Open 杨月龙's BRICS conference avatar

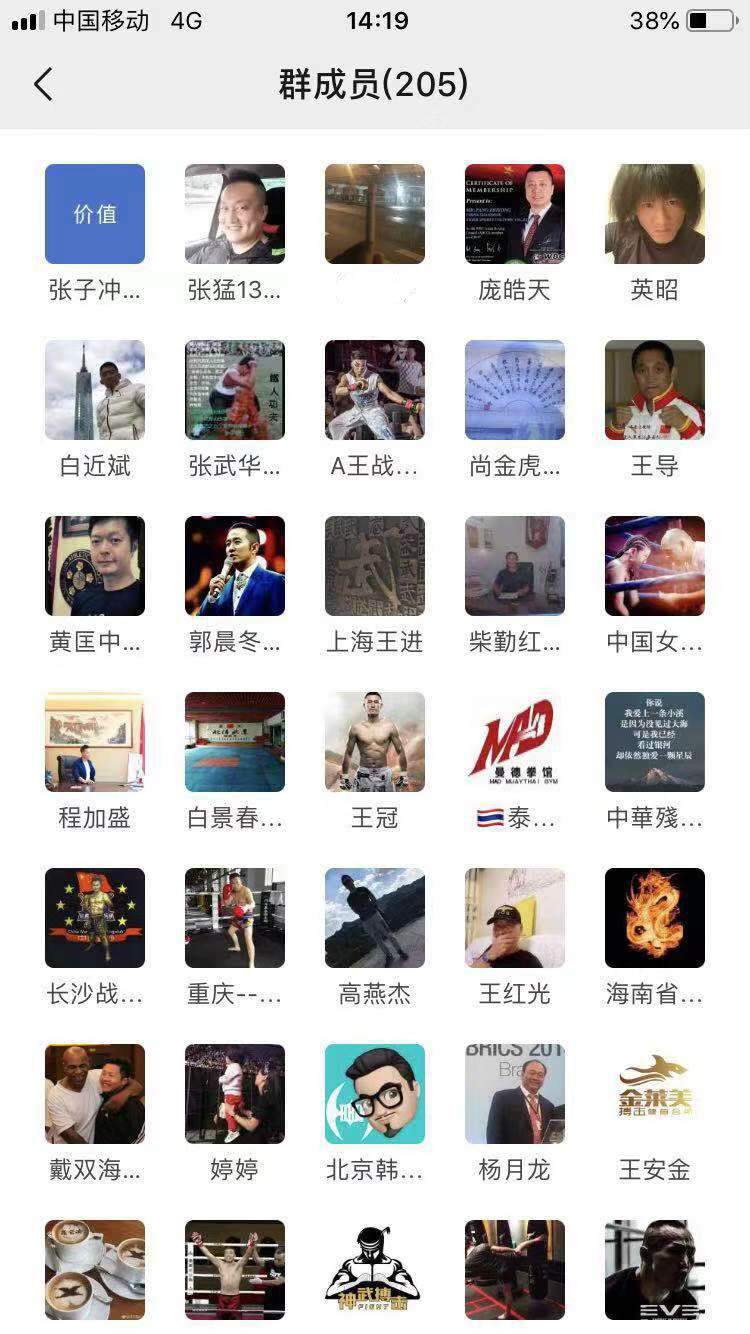[x=514, y=1092]
